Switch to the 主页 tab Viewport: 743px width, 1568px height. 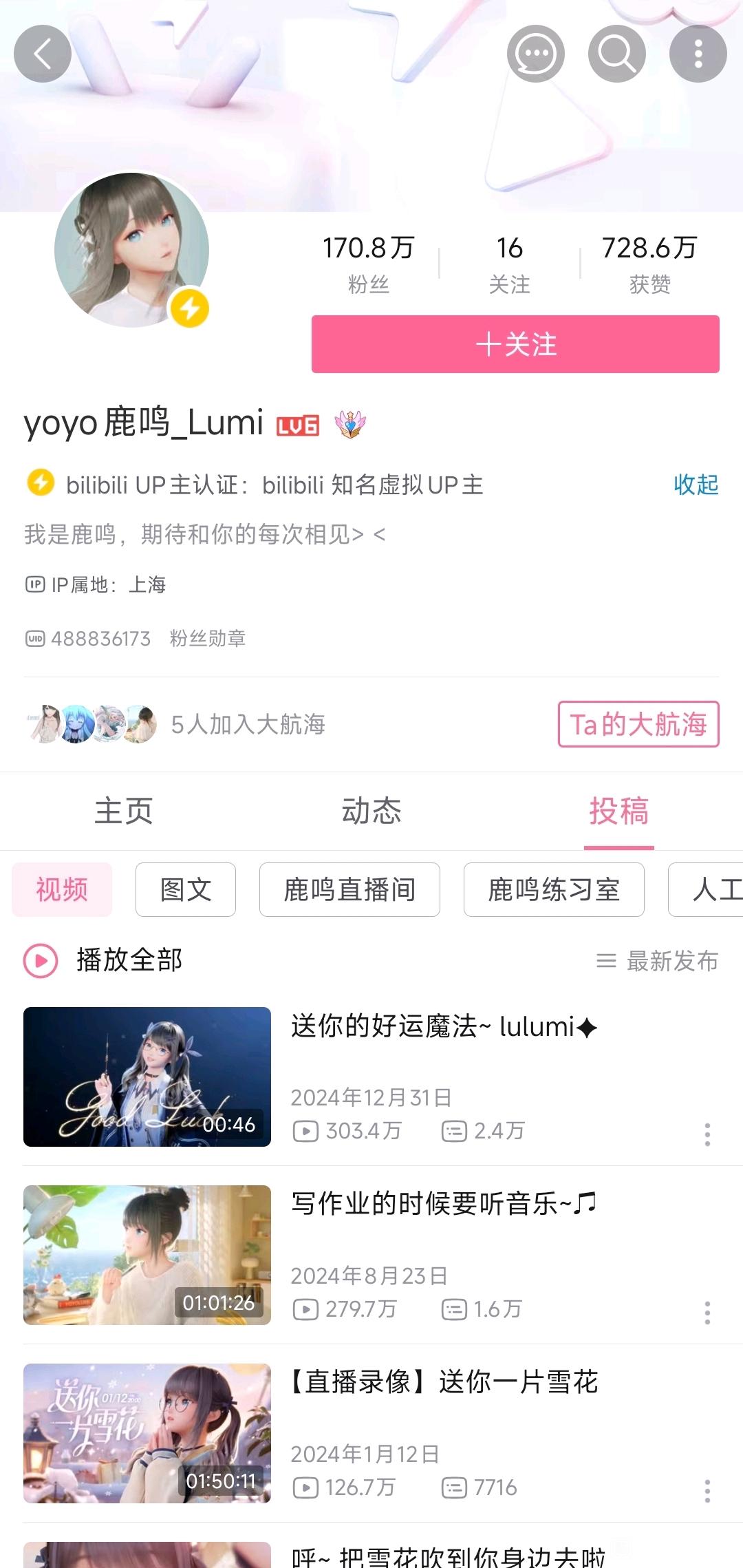(x=124, y=811)
